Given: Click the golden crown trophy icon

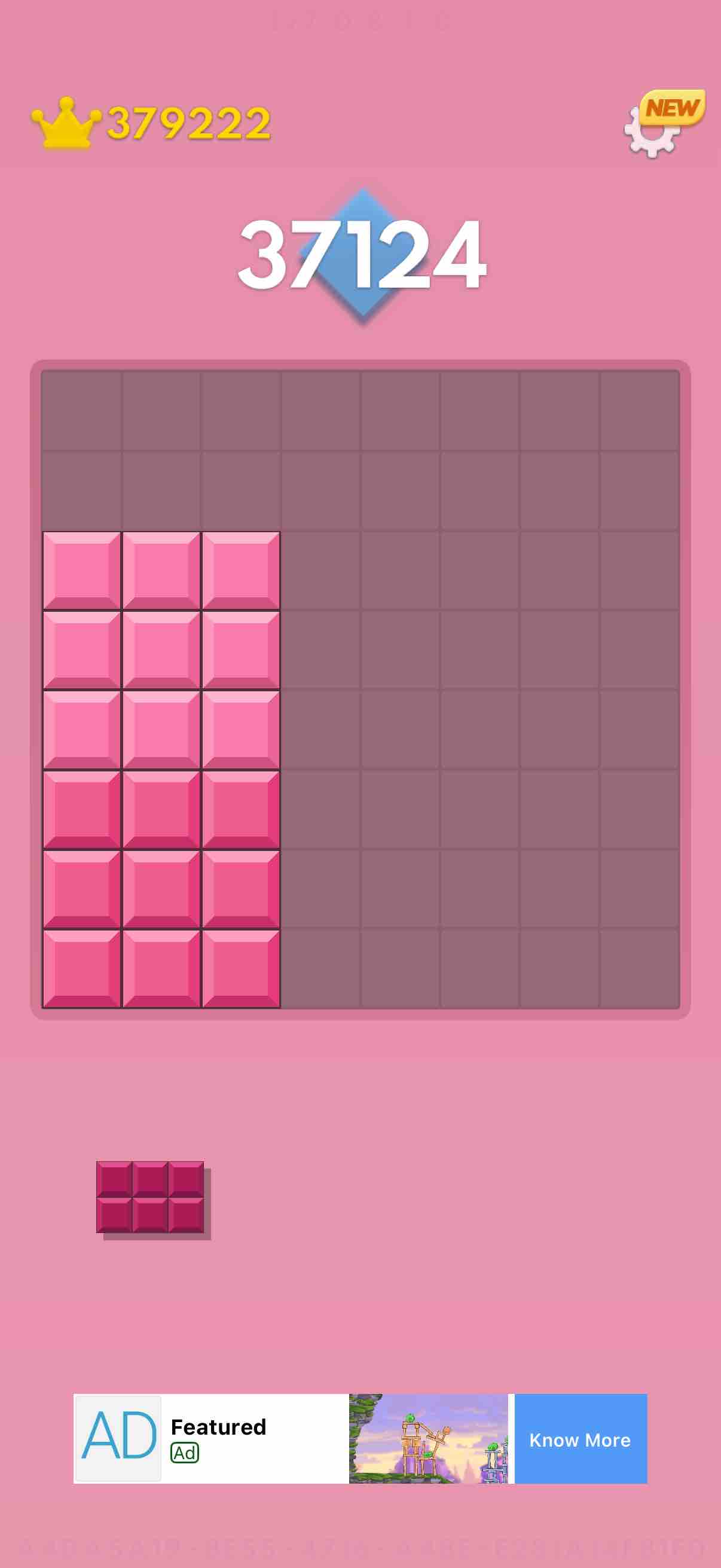Looking at the screenshot, I should tap(64, 122).
